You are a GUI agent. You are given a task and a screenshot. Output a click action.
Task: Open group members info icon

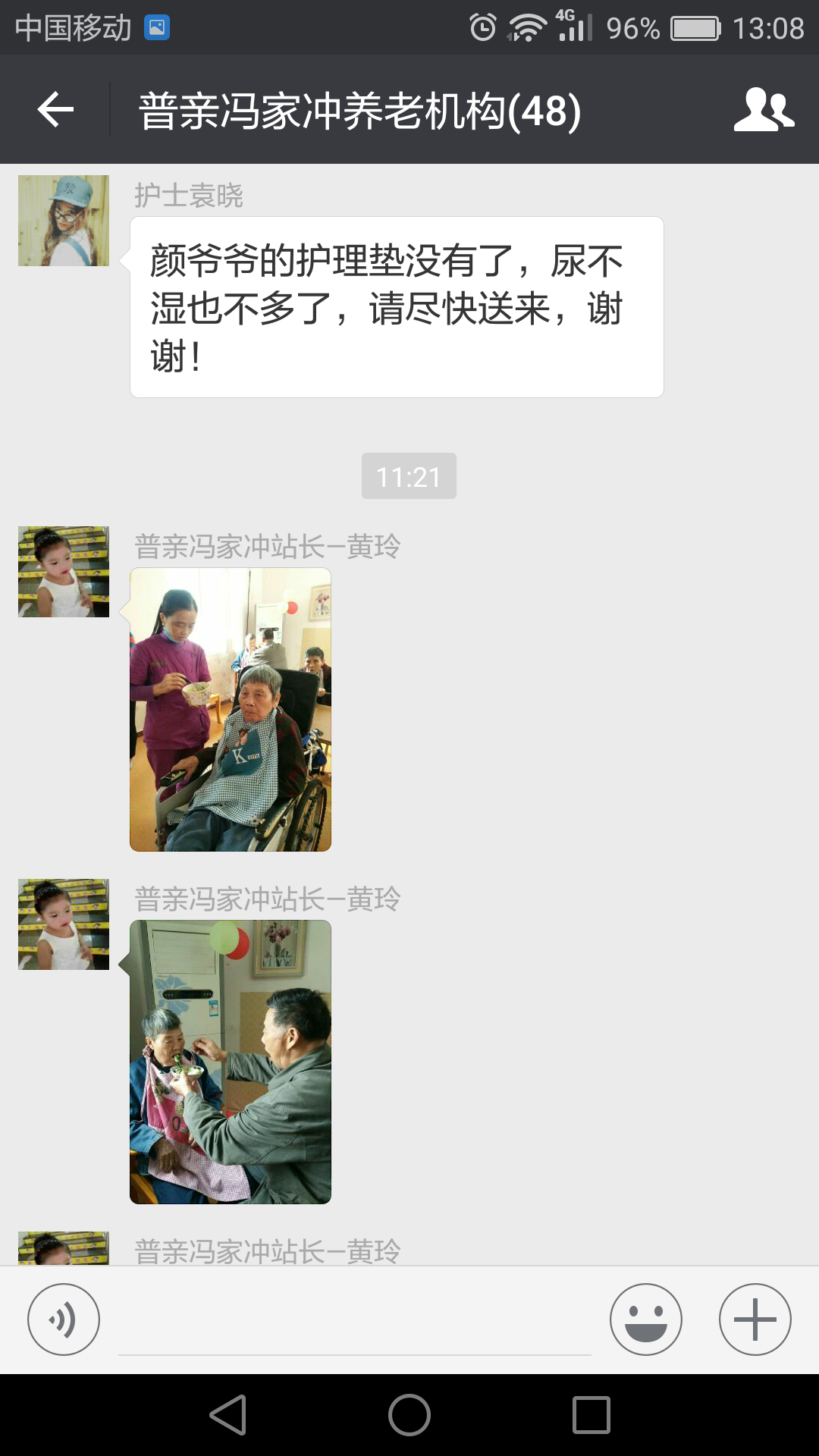764,110
